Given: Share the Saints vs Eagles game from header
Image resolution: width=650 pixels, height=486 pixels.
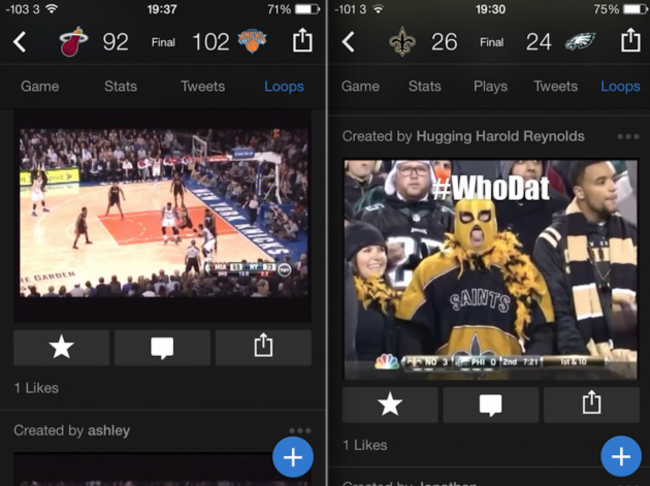Looking at the screenshot, I should coord(630,40).
